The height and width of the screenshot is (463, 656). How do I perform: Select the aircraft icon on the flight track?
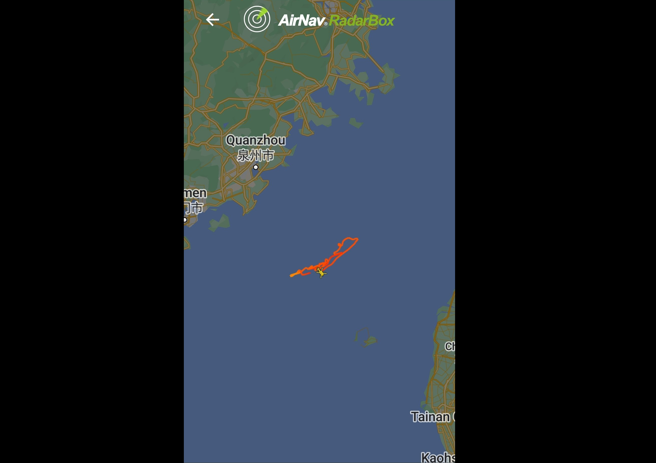(x=321, y=271)
